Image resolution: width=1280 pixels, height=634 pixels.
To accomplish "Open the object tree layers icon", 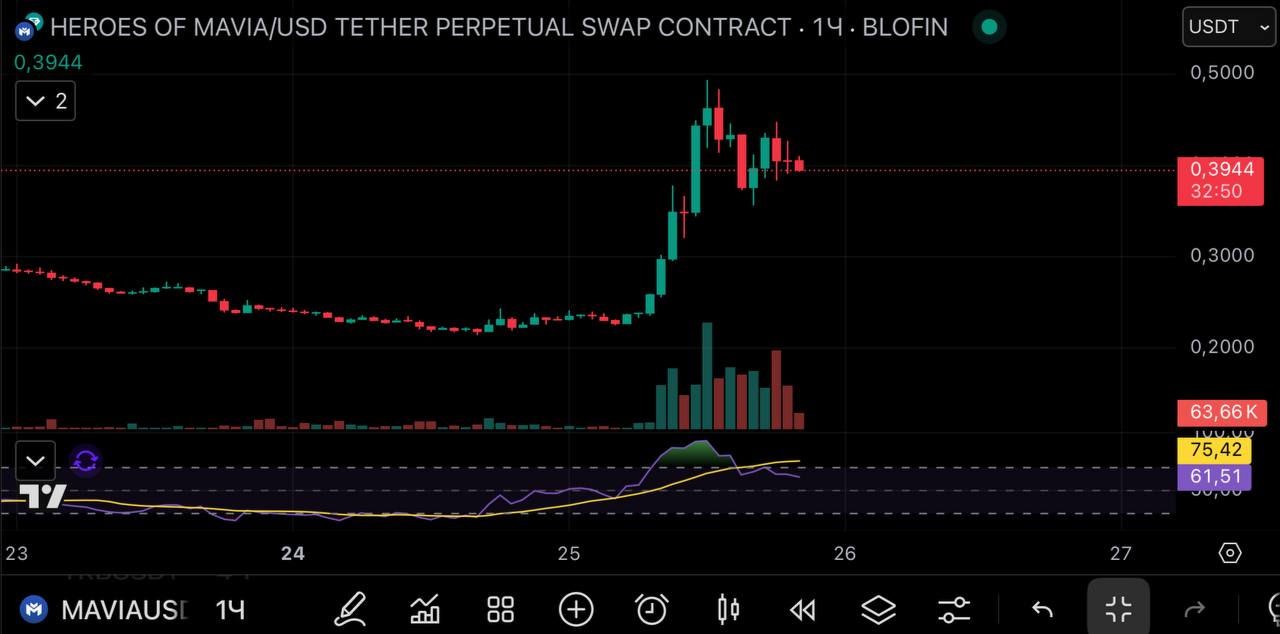I will point(878,608).
